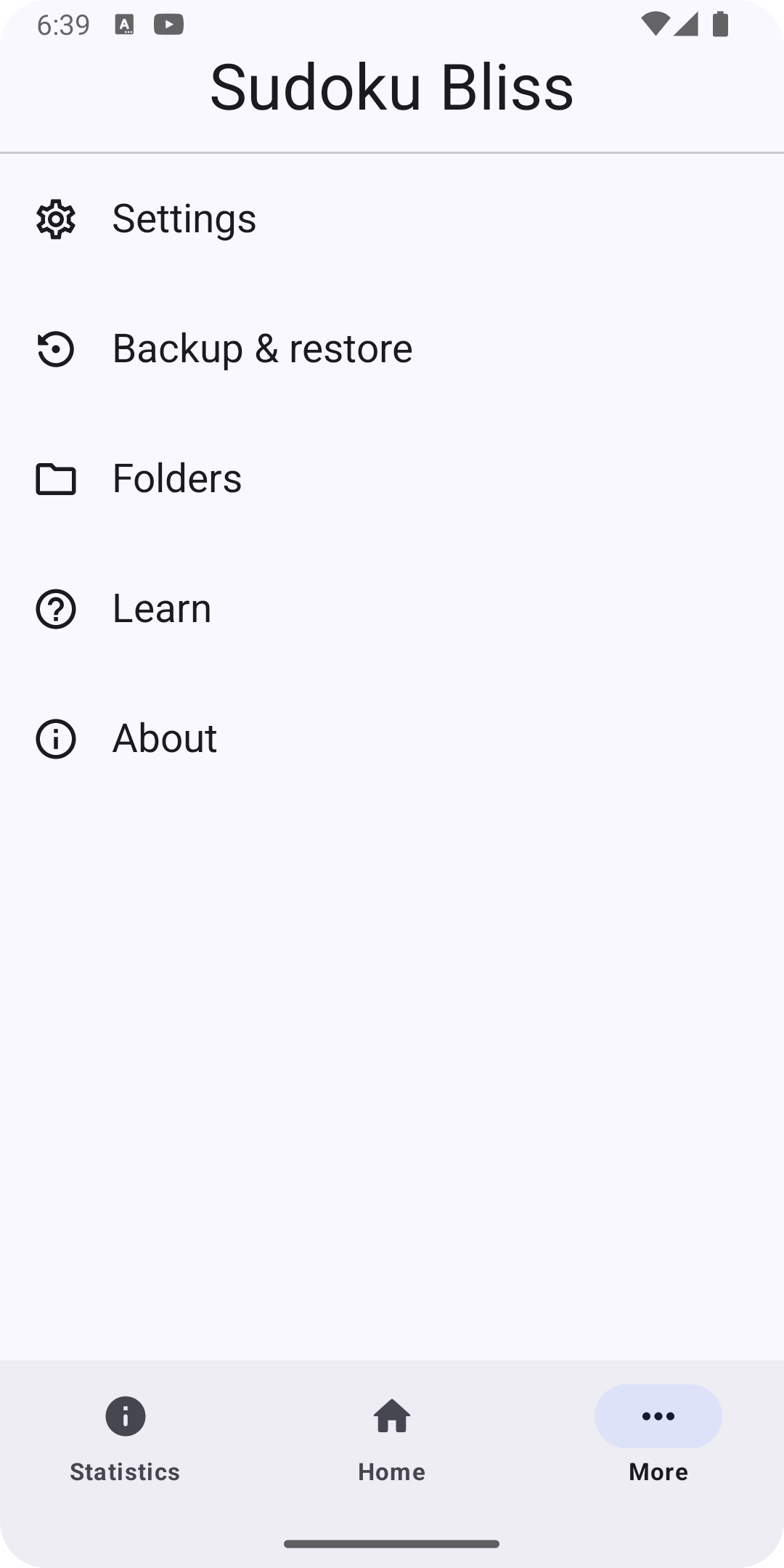Open Backup & restore
The width and height of the screenshot is (784, 1568).
coord(392,348)
